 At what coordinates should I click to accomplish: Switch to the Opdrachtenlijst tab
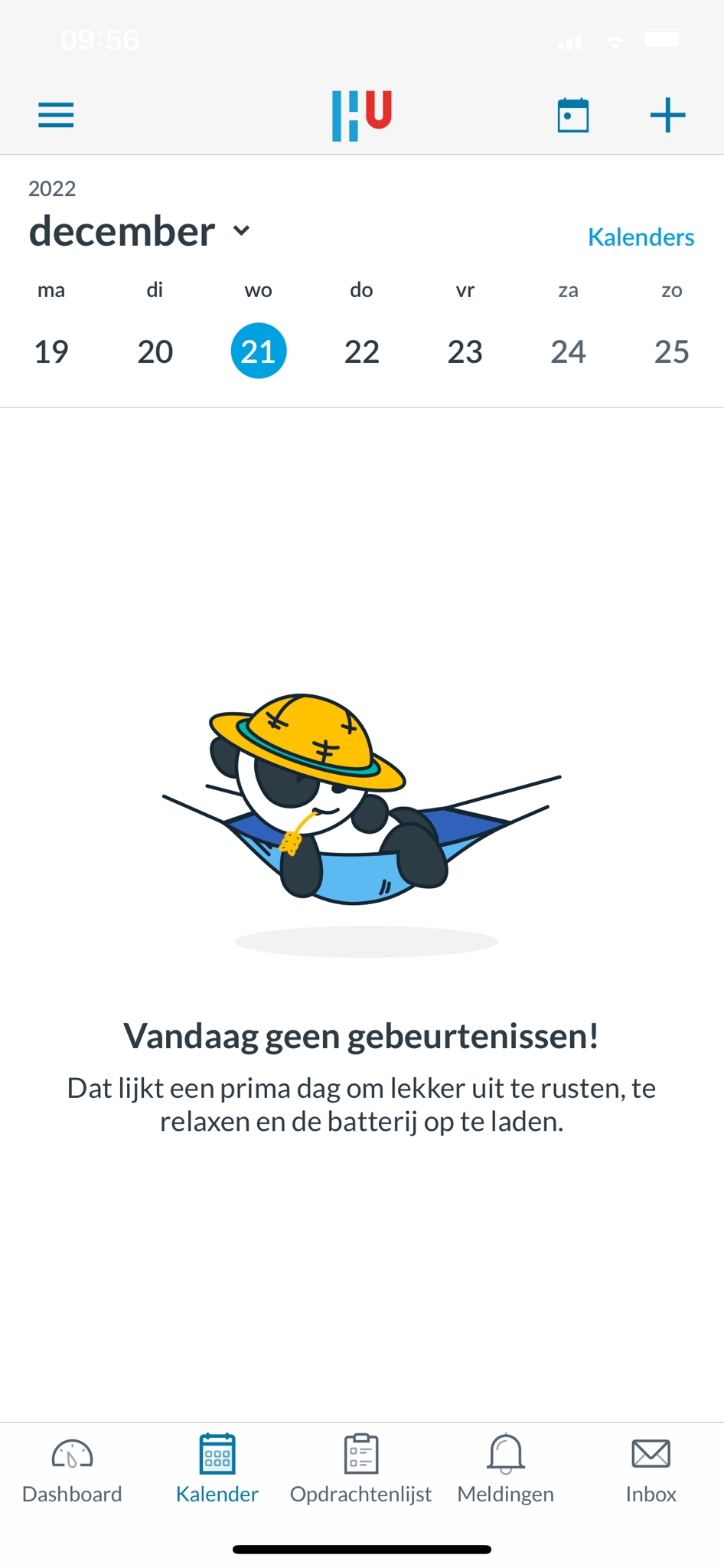point(360,1466)
